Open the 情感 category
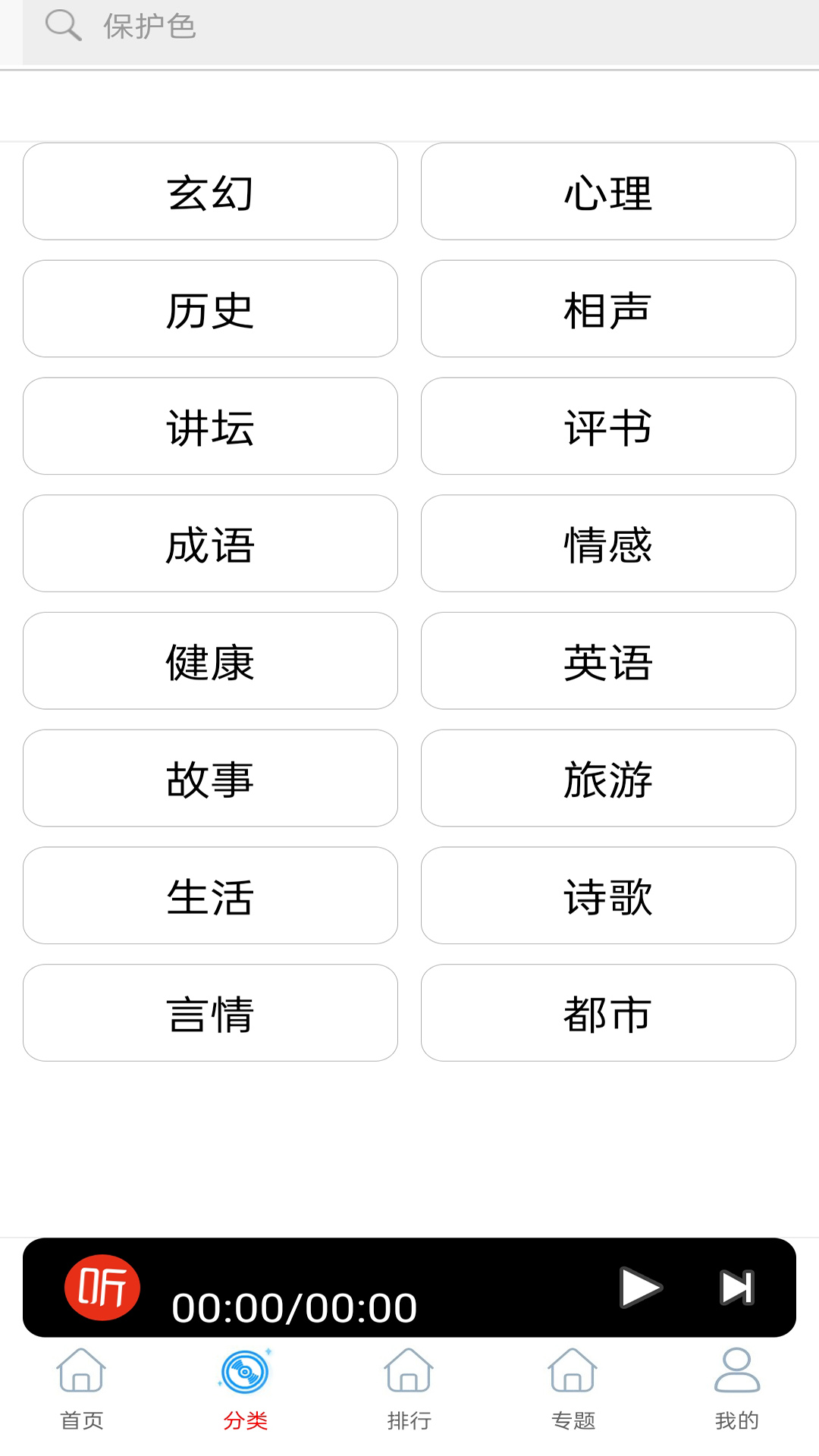Viewport: 819px width, 1456px height. point(608,544)
